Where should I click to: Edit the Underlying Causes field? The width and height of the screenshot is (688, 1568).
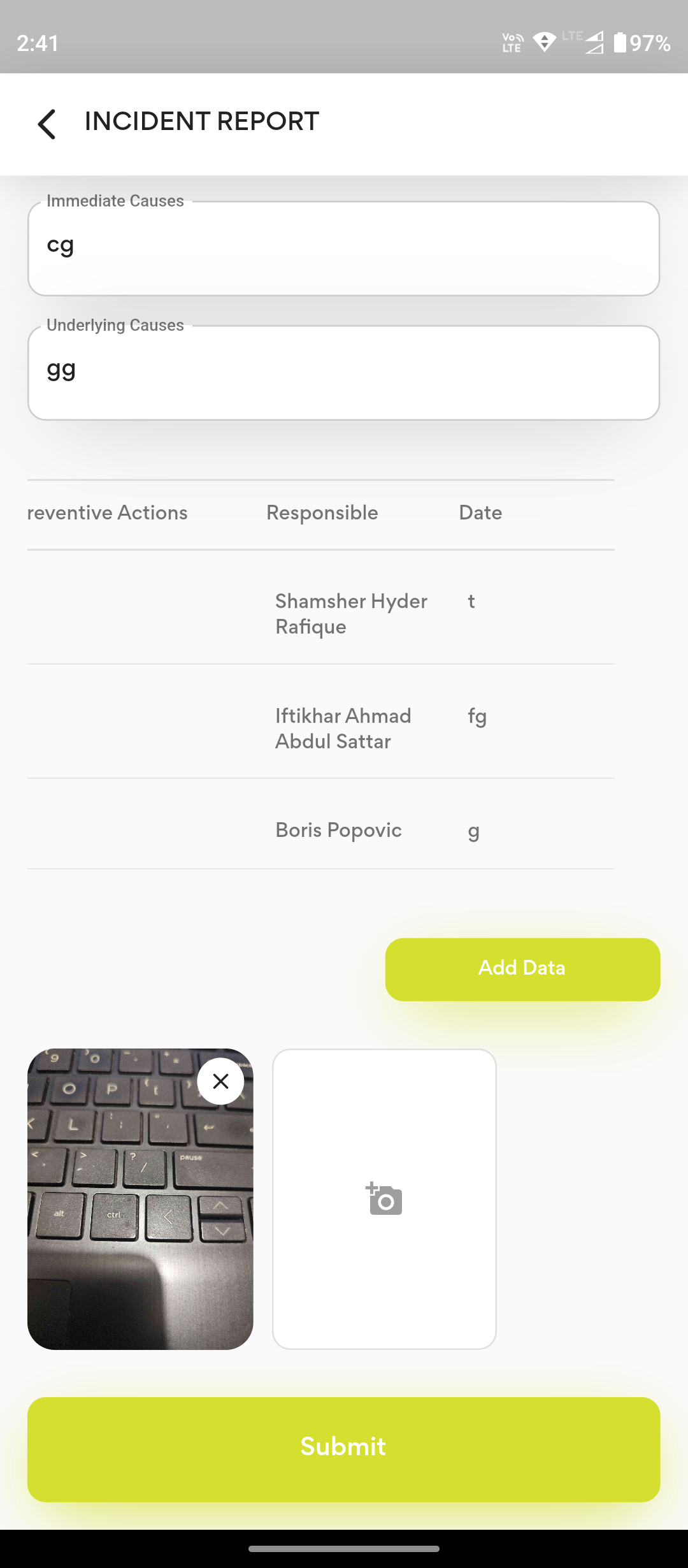[343, 374]
